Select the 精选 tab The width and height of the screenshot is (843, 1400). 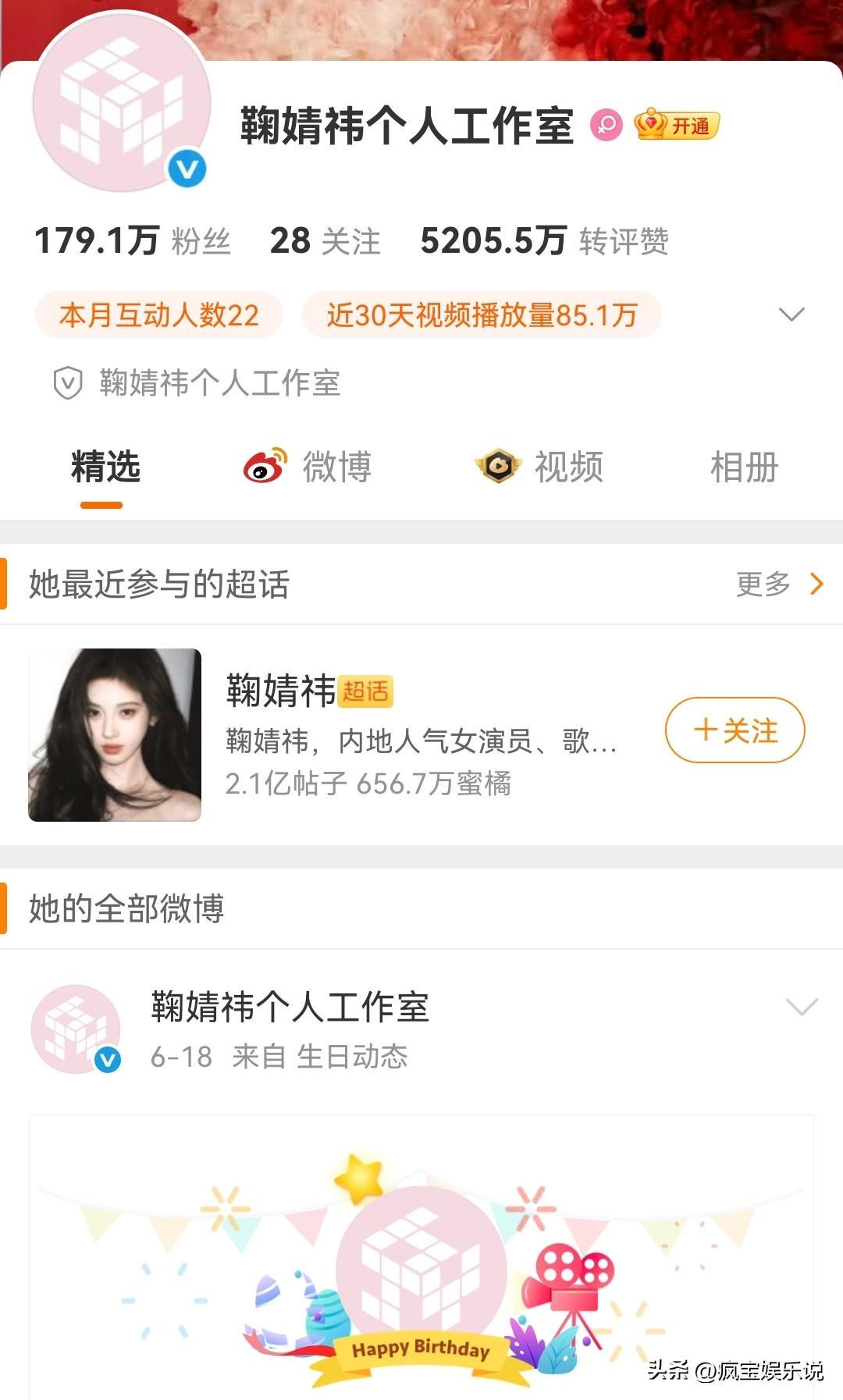pos(105,467)
